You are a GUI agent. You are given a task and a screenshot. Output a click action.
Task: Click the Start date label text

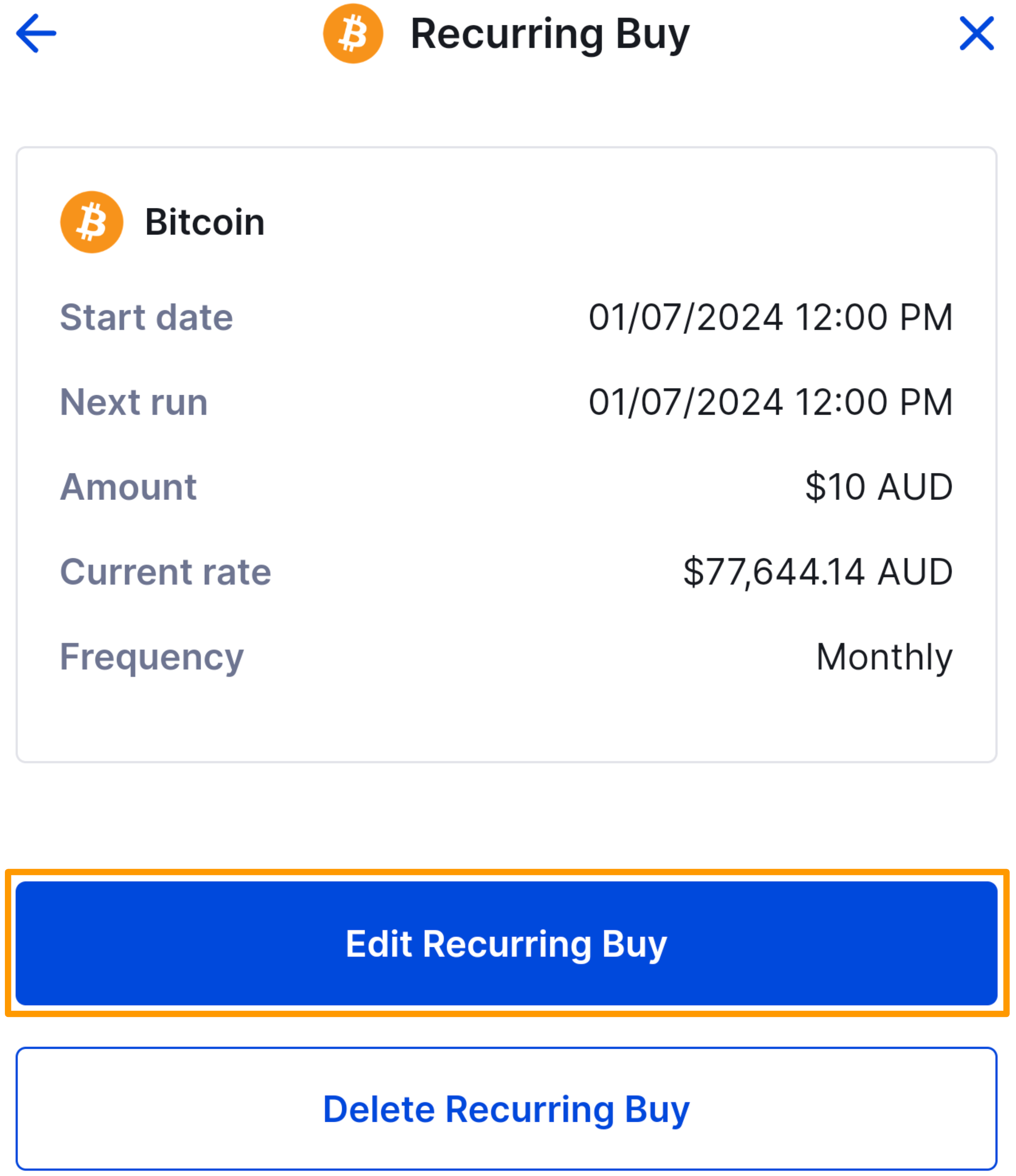[x=146, y=318]
